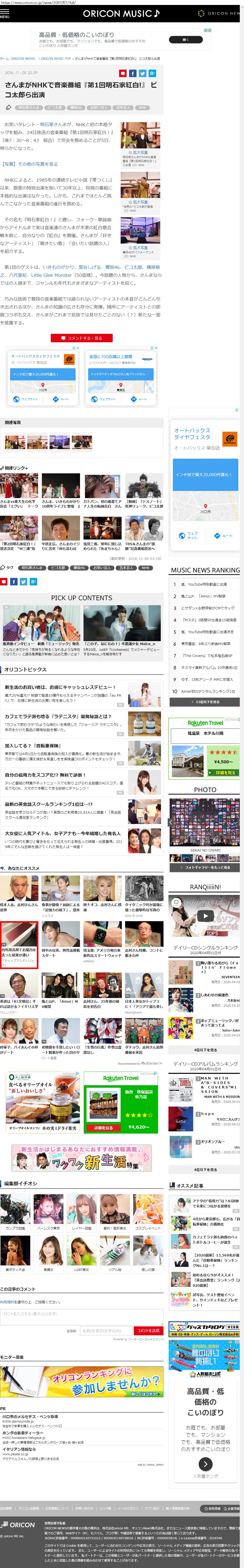
Task: Share article on Facebook at top
Action: point(133,73)
